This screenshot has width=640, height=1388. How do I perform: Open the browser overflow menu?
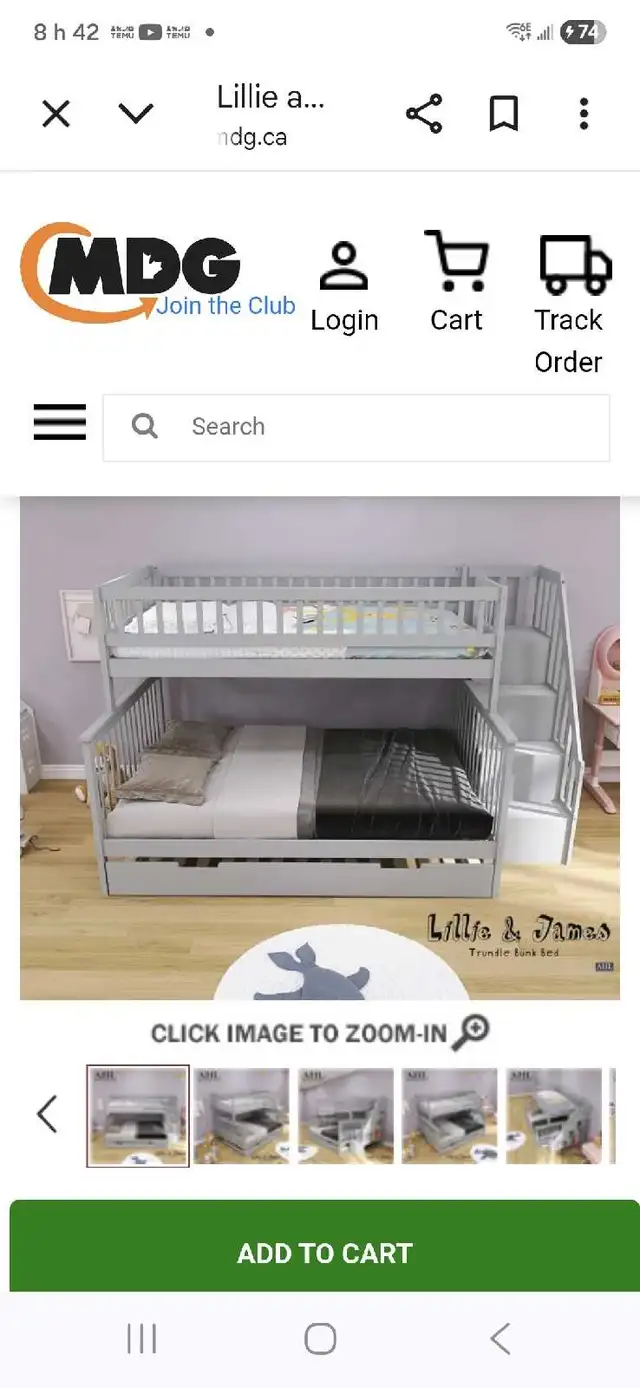tap(584, 115)
